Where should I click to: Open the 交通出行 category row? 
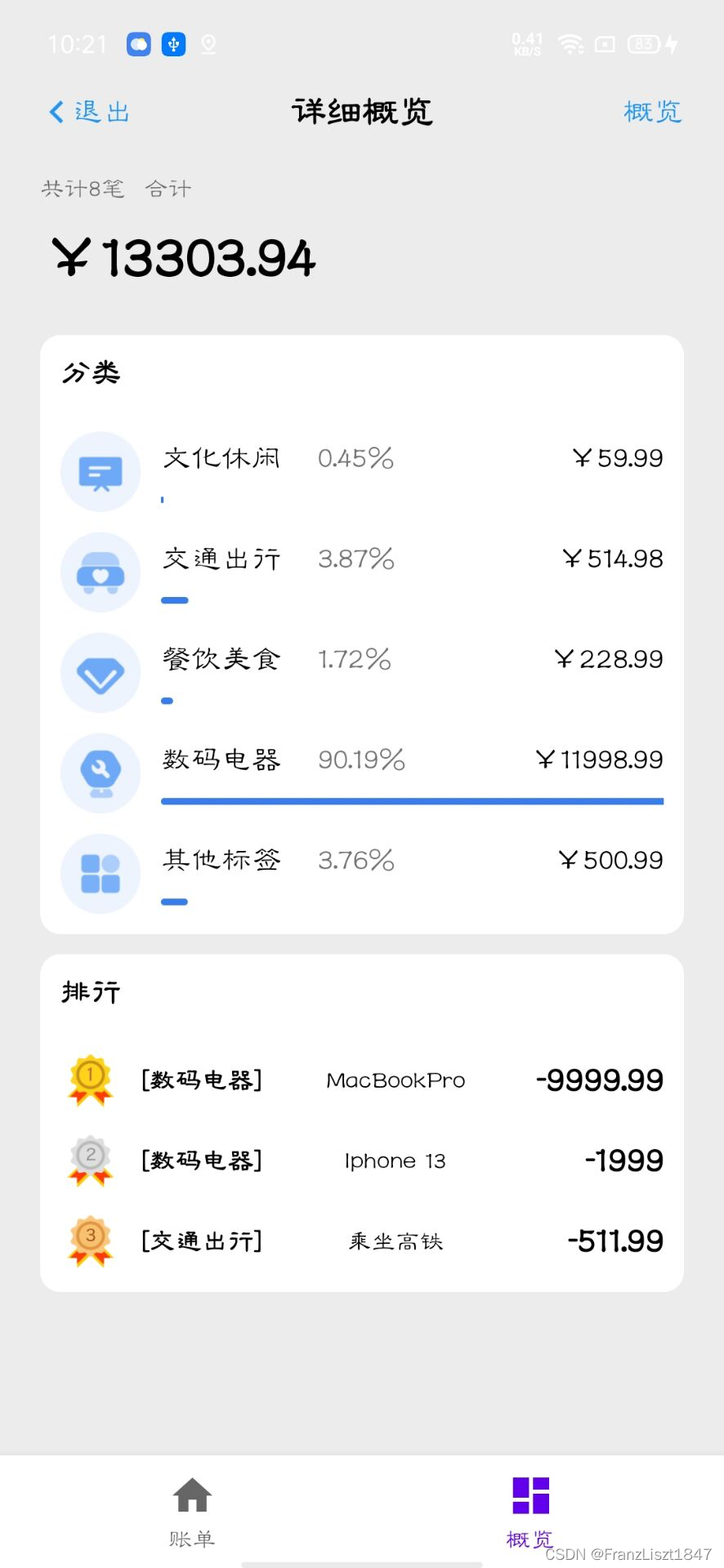pos(362,572)
